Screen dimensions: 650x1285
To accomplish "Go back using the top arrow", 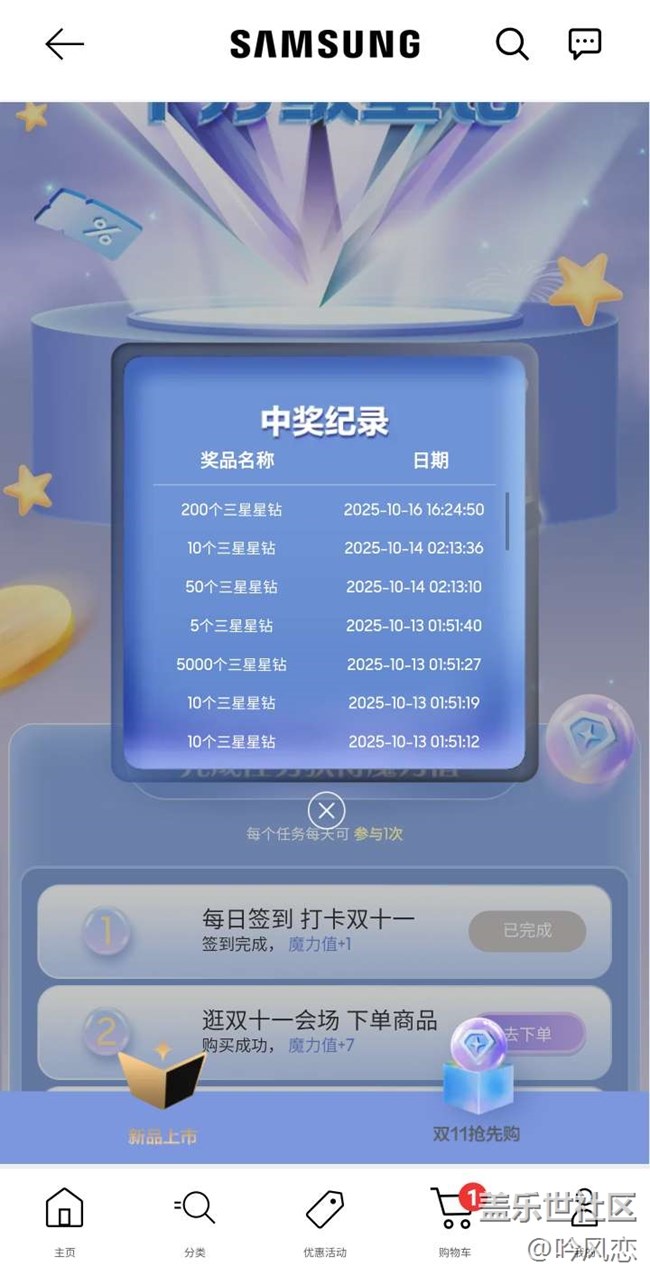I will coord(65,44).
